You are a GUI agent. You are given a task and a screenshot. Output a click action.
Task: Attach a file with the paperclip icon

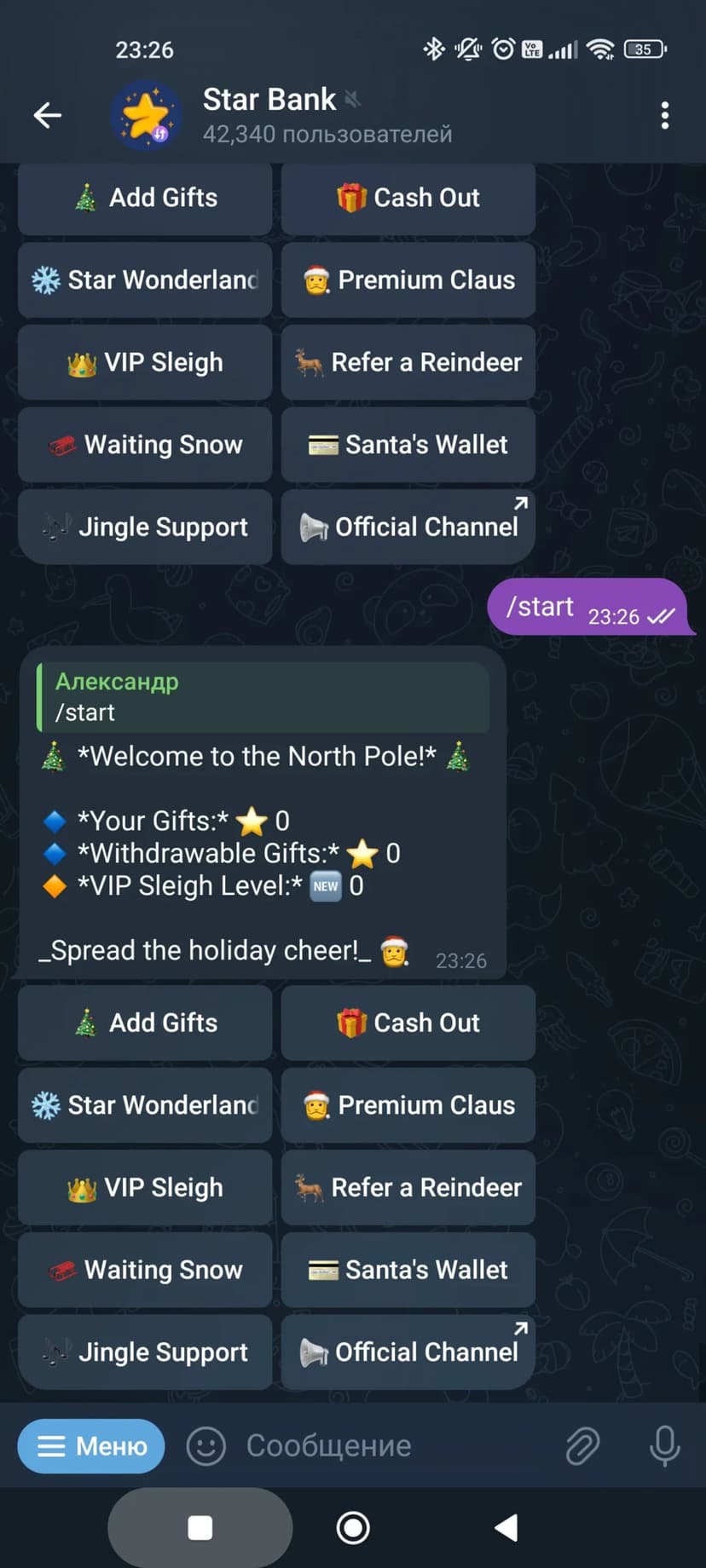(582, 1446)
